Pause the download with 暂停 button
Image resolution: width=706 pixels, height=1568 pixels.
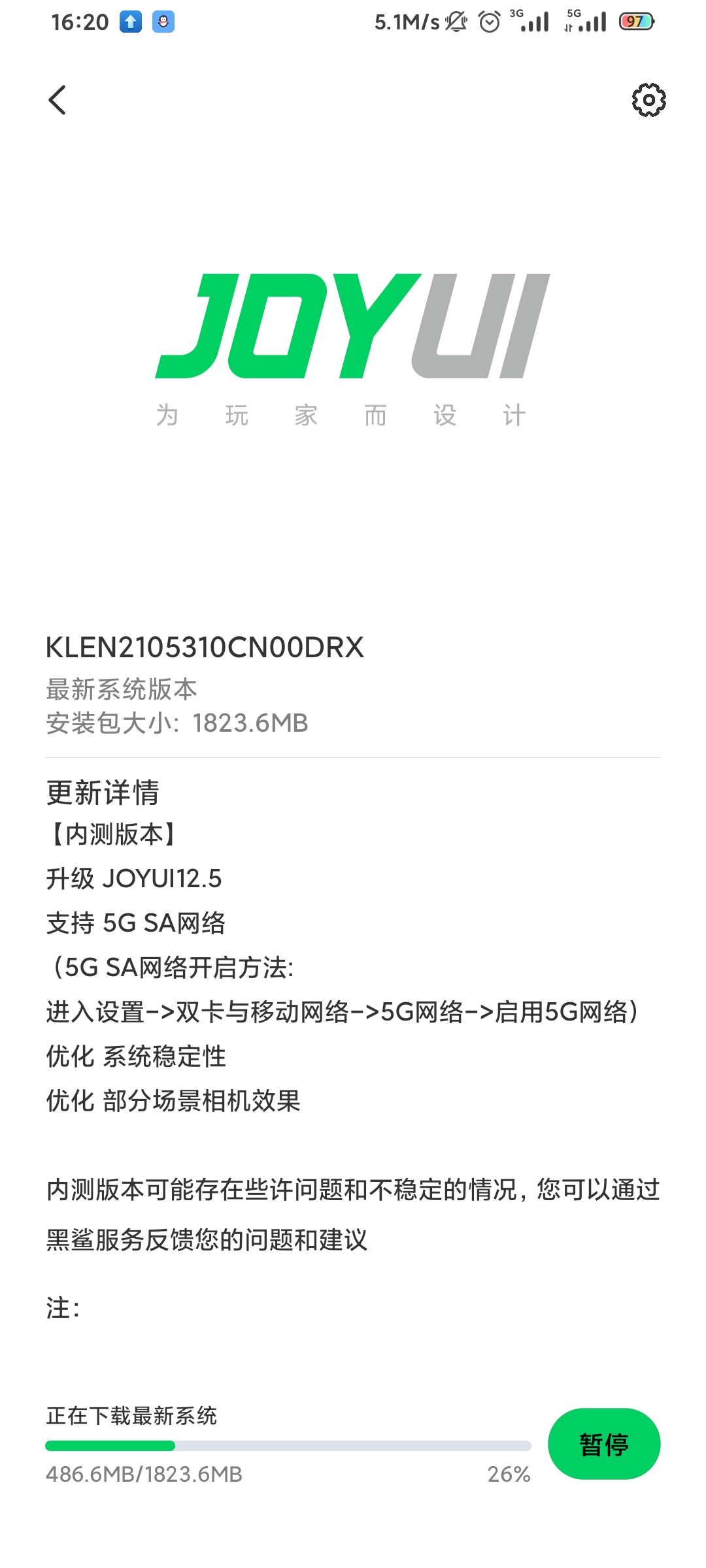[604, 1444]
